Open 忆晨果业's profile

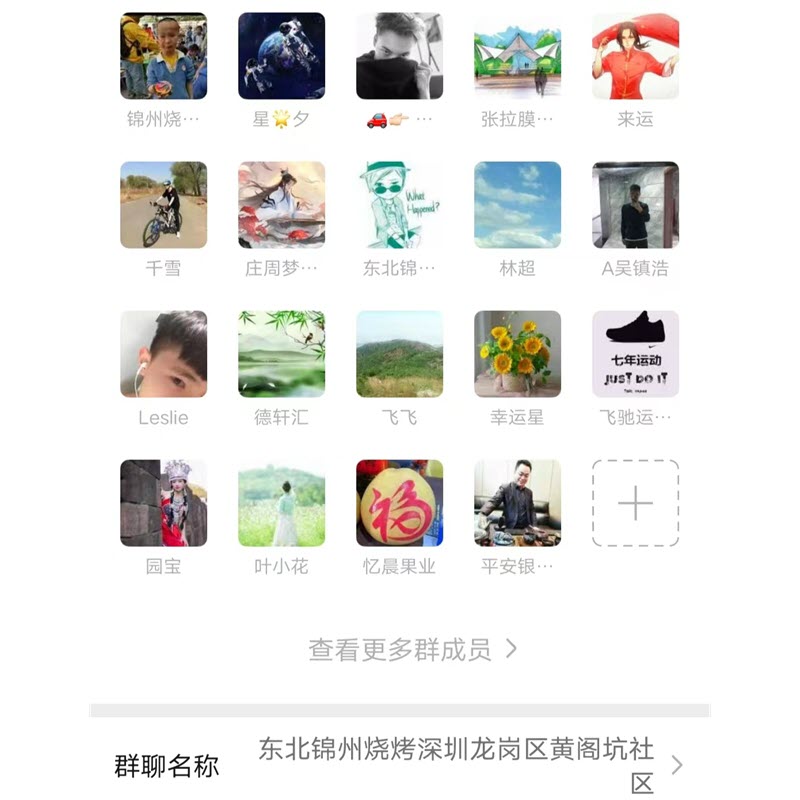399,503
